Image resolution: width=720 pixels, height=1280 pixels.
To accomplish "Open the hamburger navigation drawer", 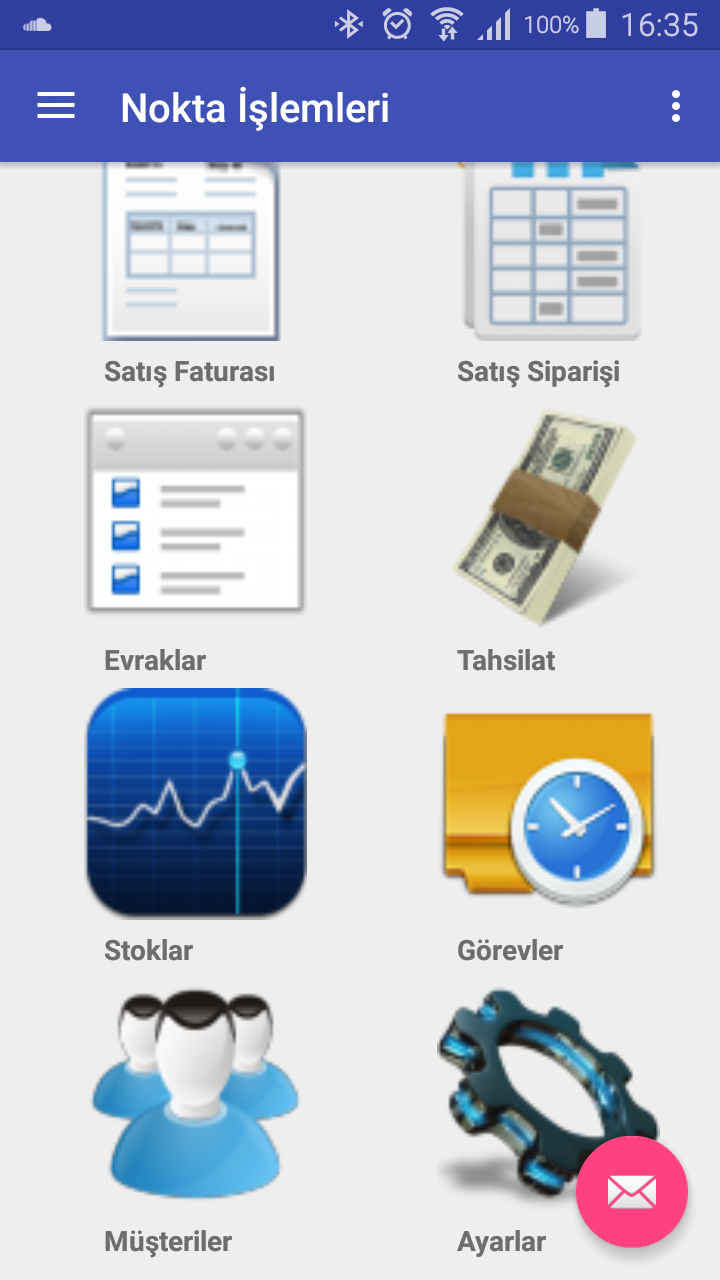I will 56,107.
